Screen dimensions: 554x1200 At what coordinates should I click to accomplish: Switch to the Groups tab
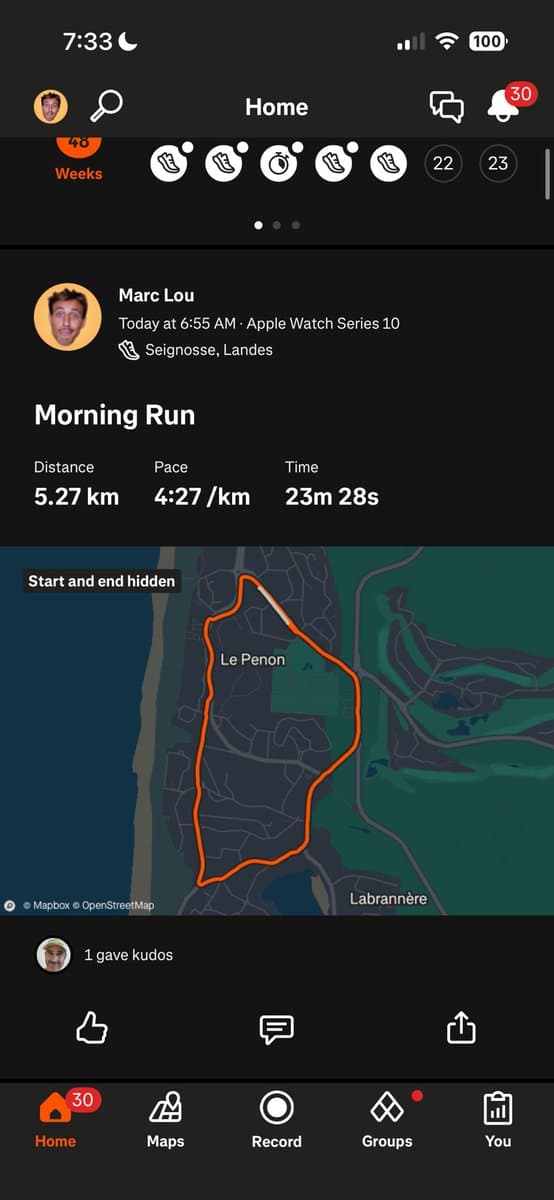(x=388, y=1120)
